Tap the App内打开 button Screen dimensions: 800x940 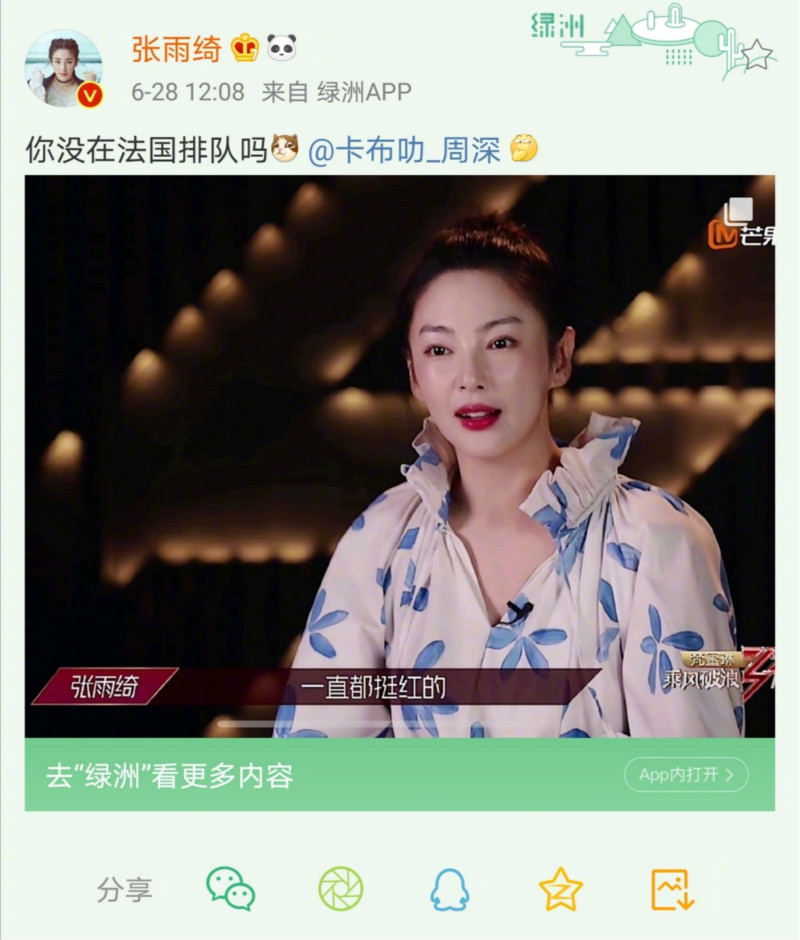(686, 774)
